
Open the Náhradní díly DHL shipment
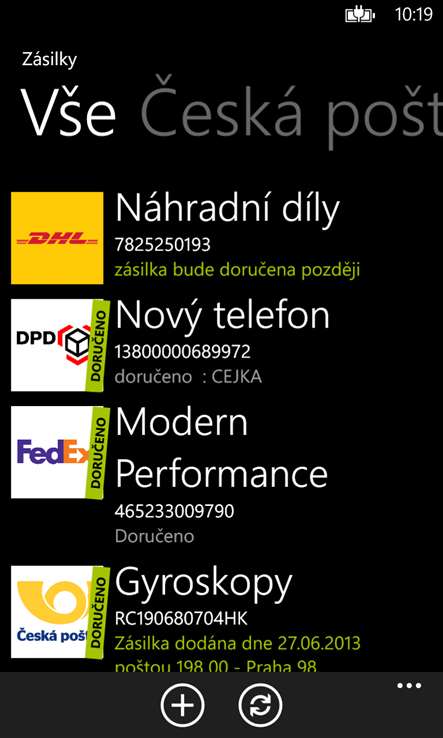[x=221, y=237]
